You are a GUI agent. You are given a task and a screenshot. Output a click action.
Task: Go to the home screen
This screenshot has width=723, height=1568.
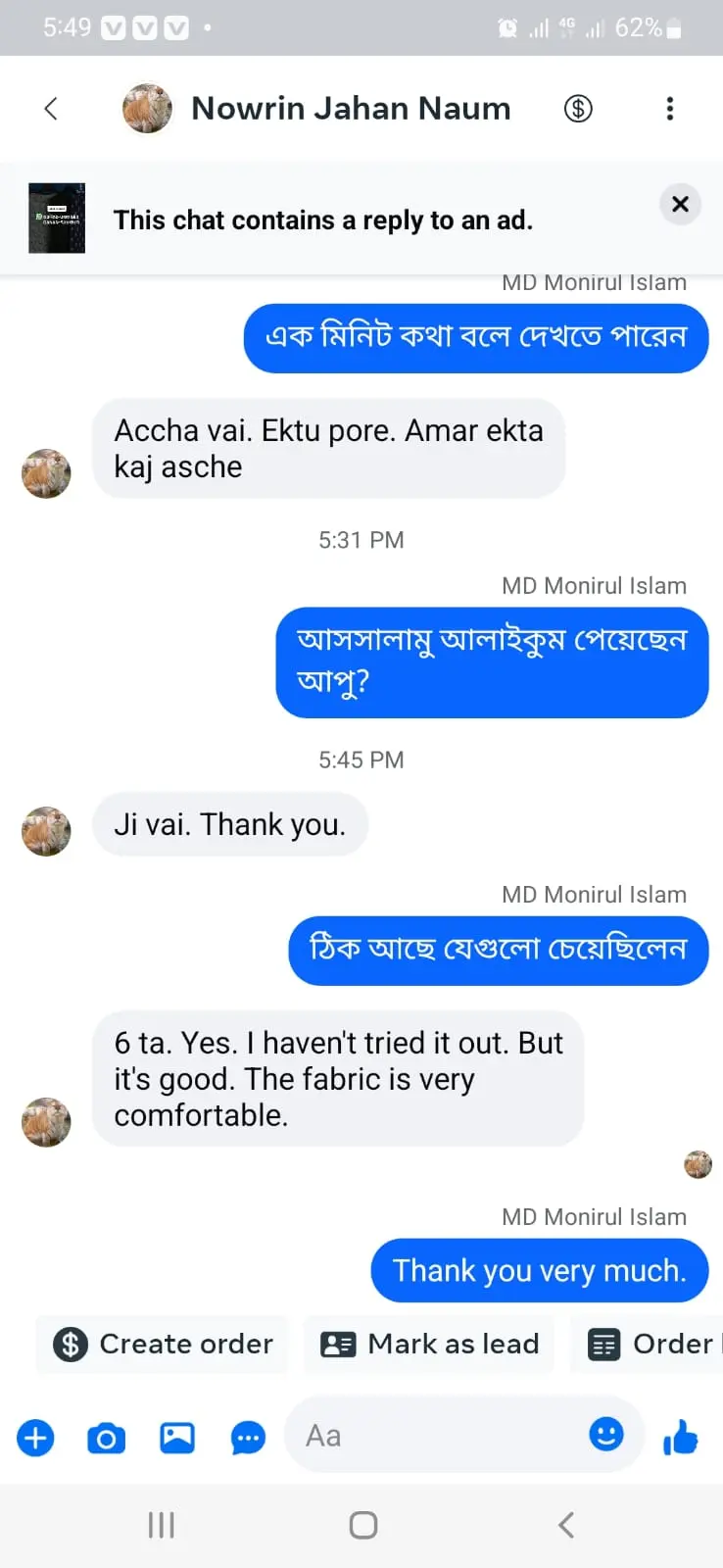tap(362, 1525)
